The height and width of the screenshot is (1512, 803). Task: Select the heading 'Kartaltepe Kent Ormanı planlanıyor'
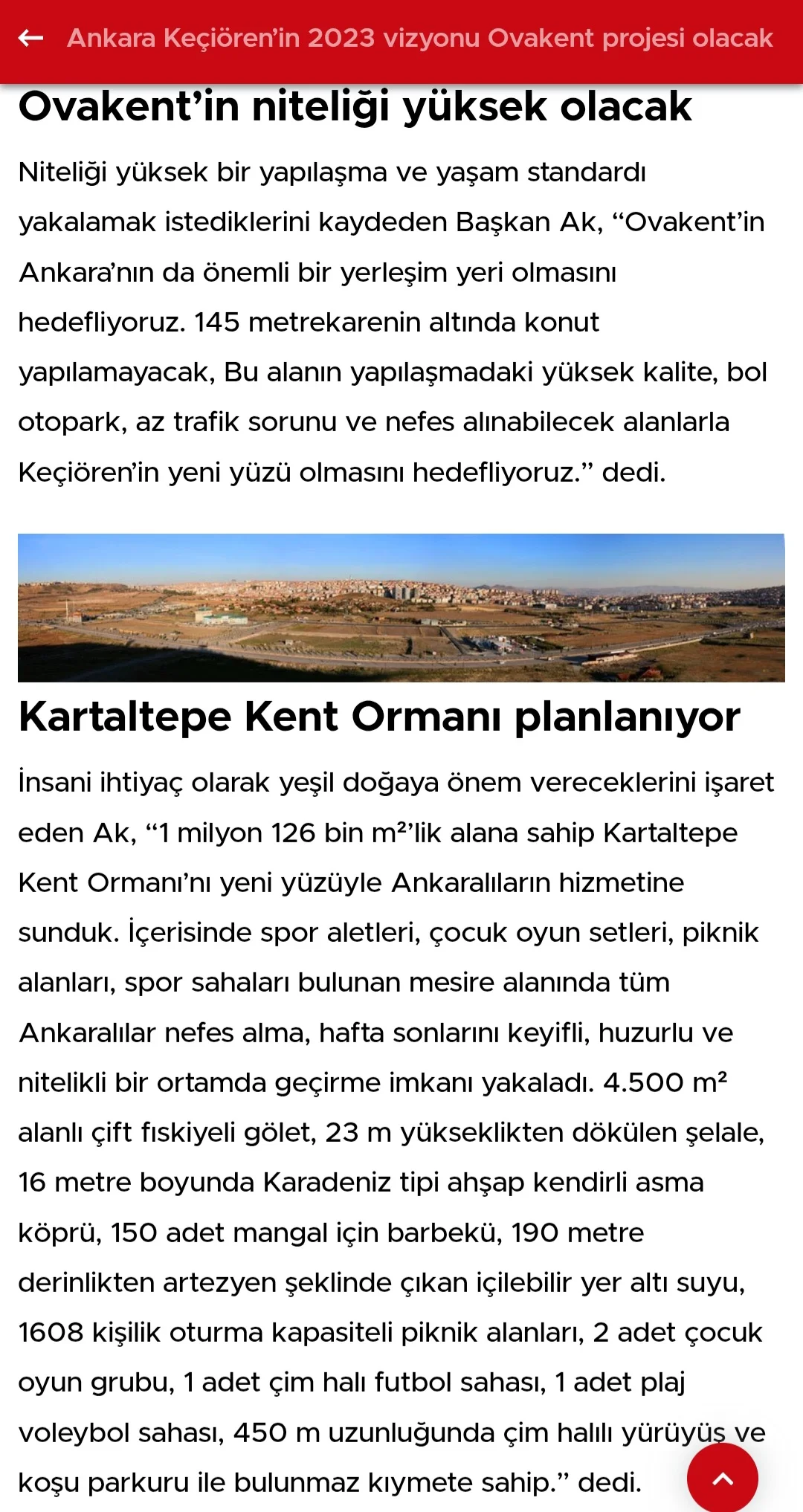(379, 717)
